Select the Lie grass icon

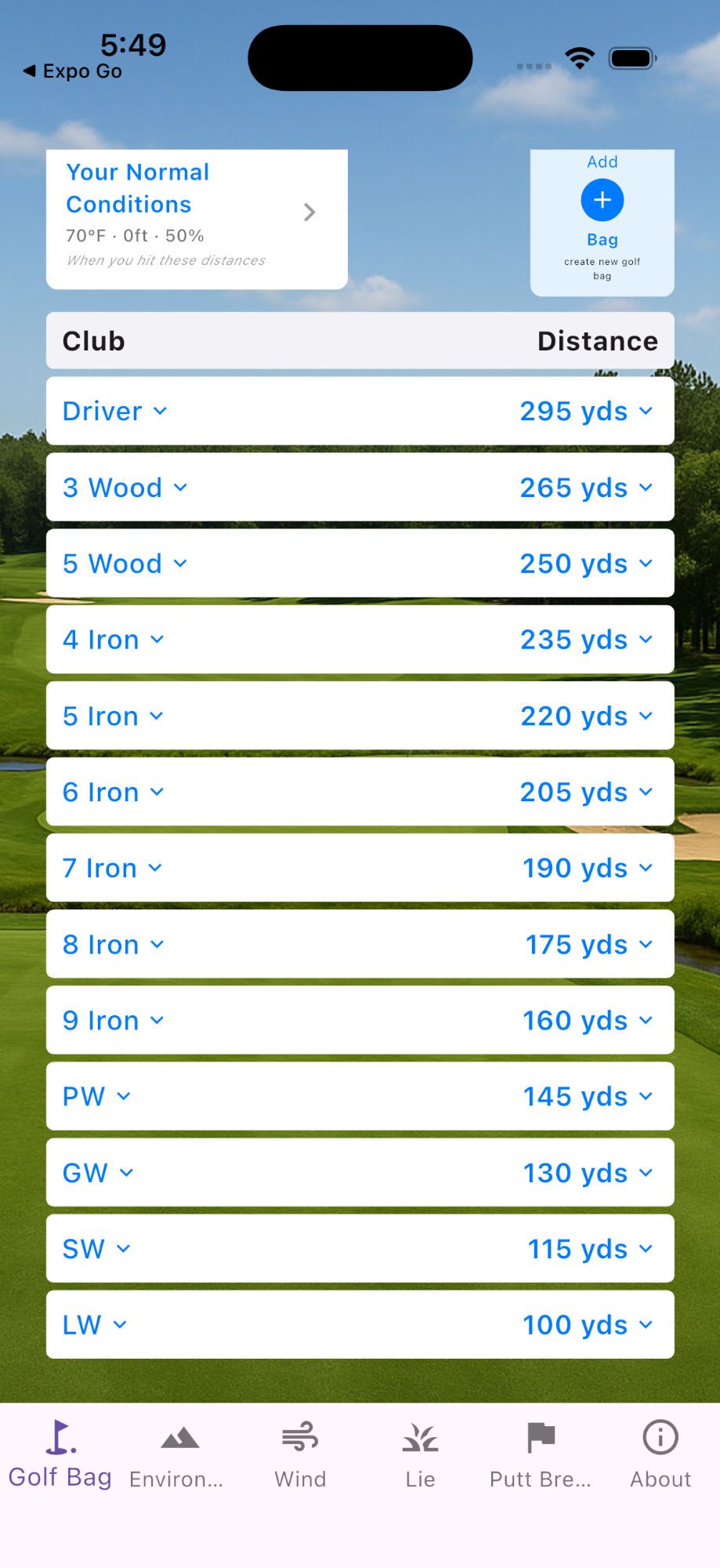(420, 1436)
